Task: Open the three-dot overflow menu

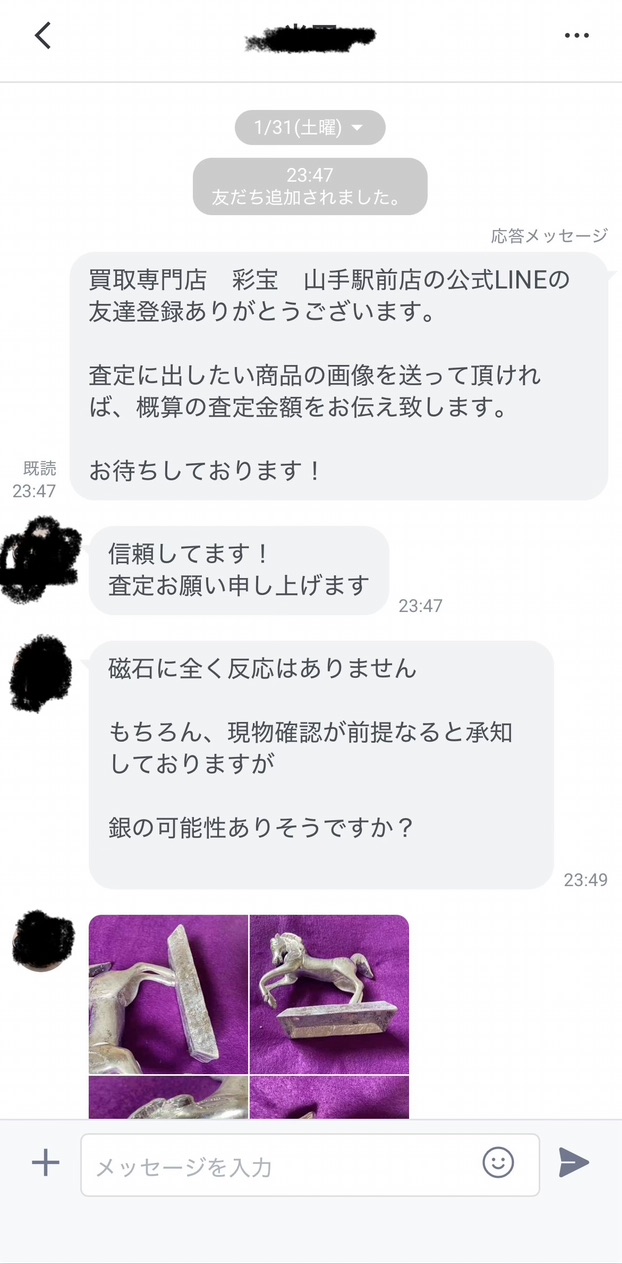Action: point(577,36)
